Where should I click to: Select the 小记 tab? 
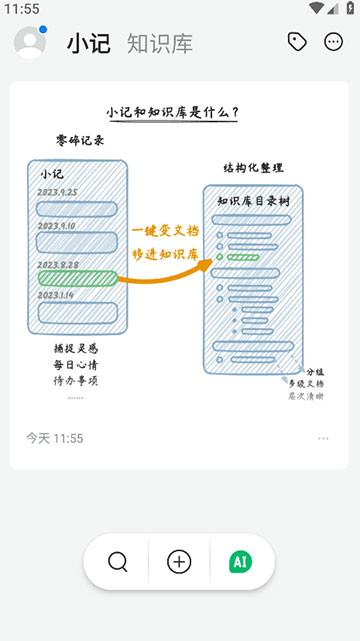[89, 43]
